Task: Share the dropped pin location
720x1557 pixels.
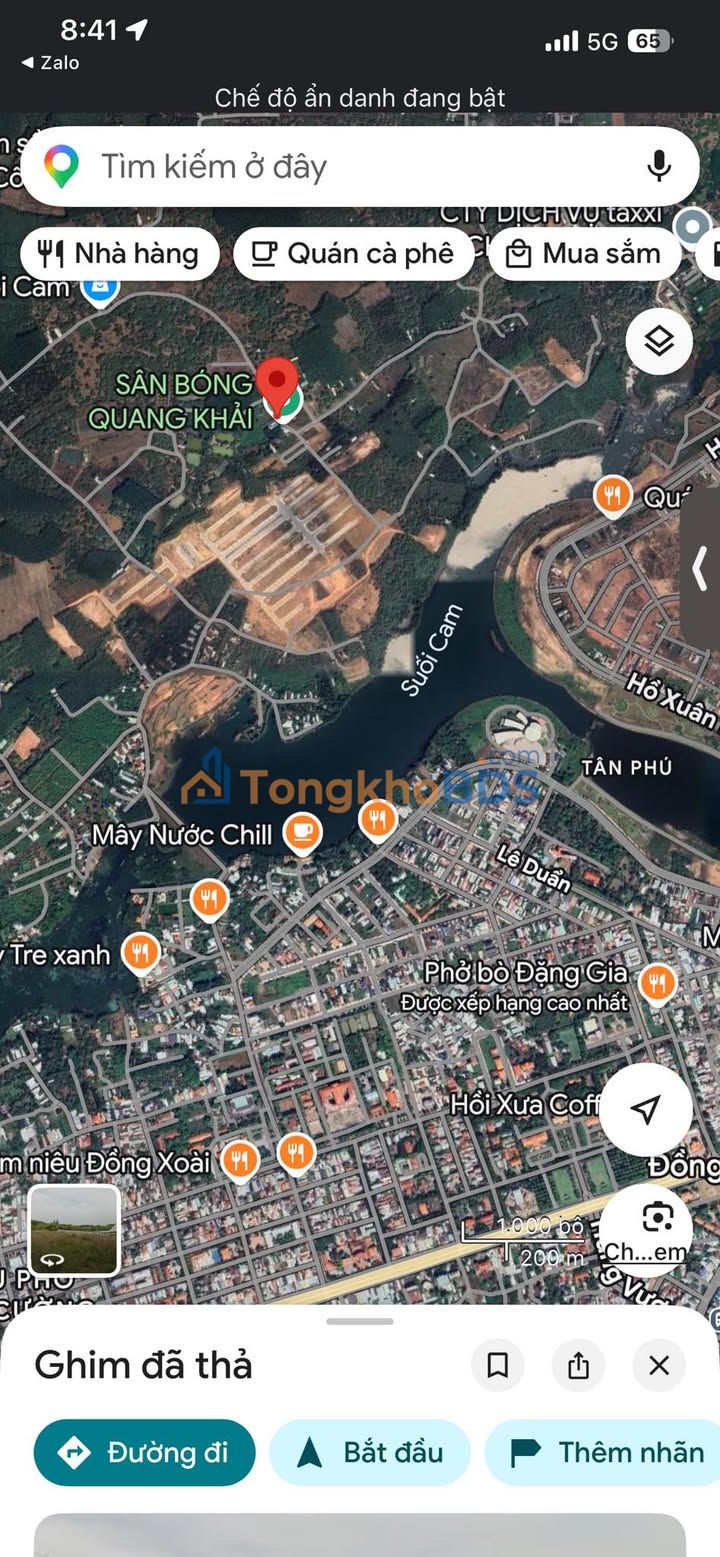Action: coord(578,1365)
